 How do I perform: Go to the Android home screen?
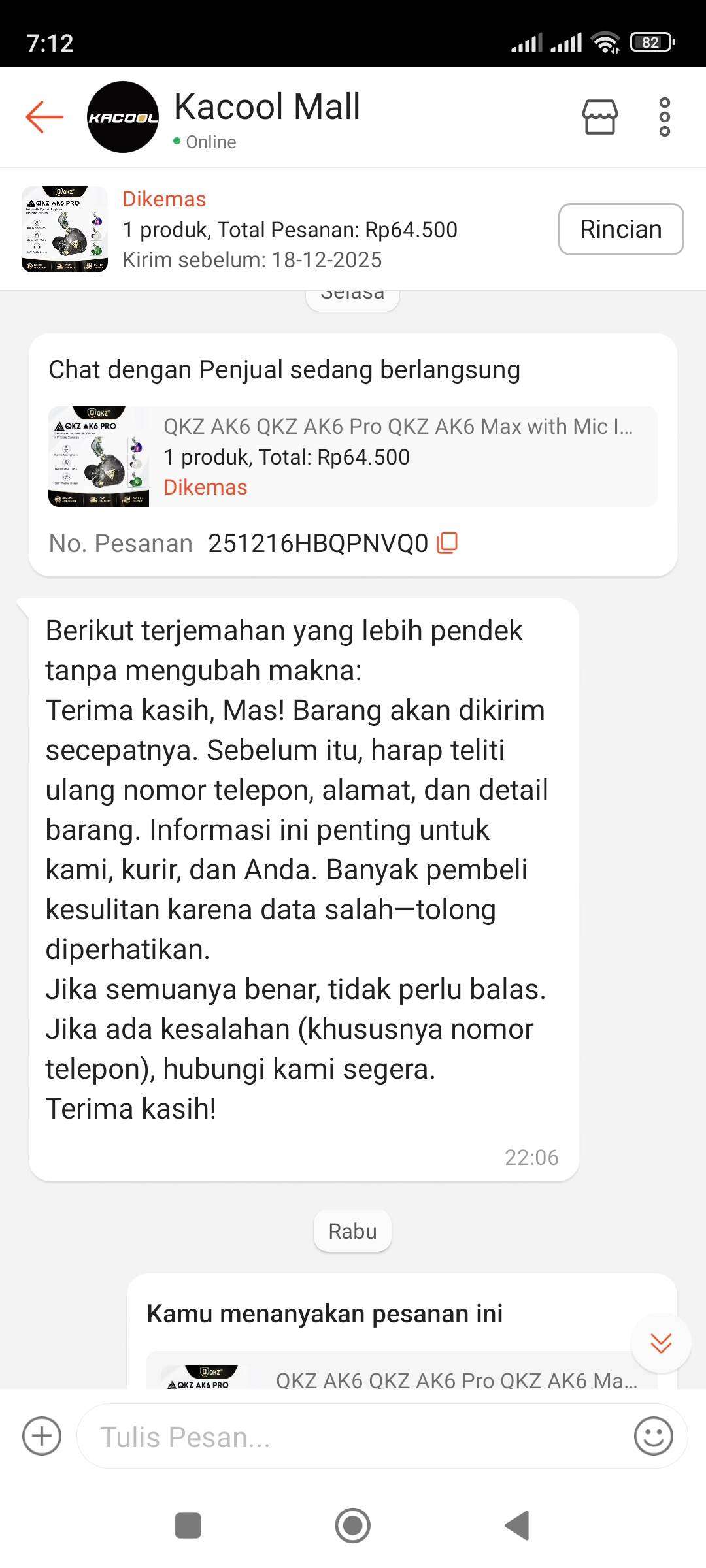[x=352, y=1526]
